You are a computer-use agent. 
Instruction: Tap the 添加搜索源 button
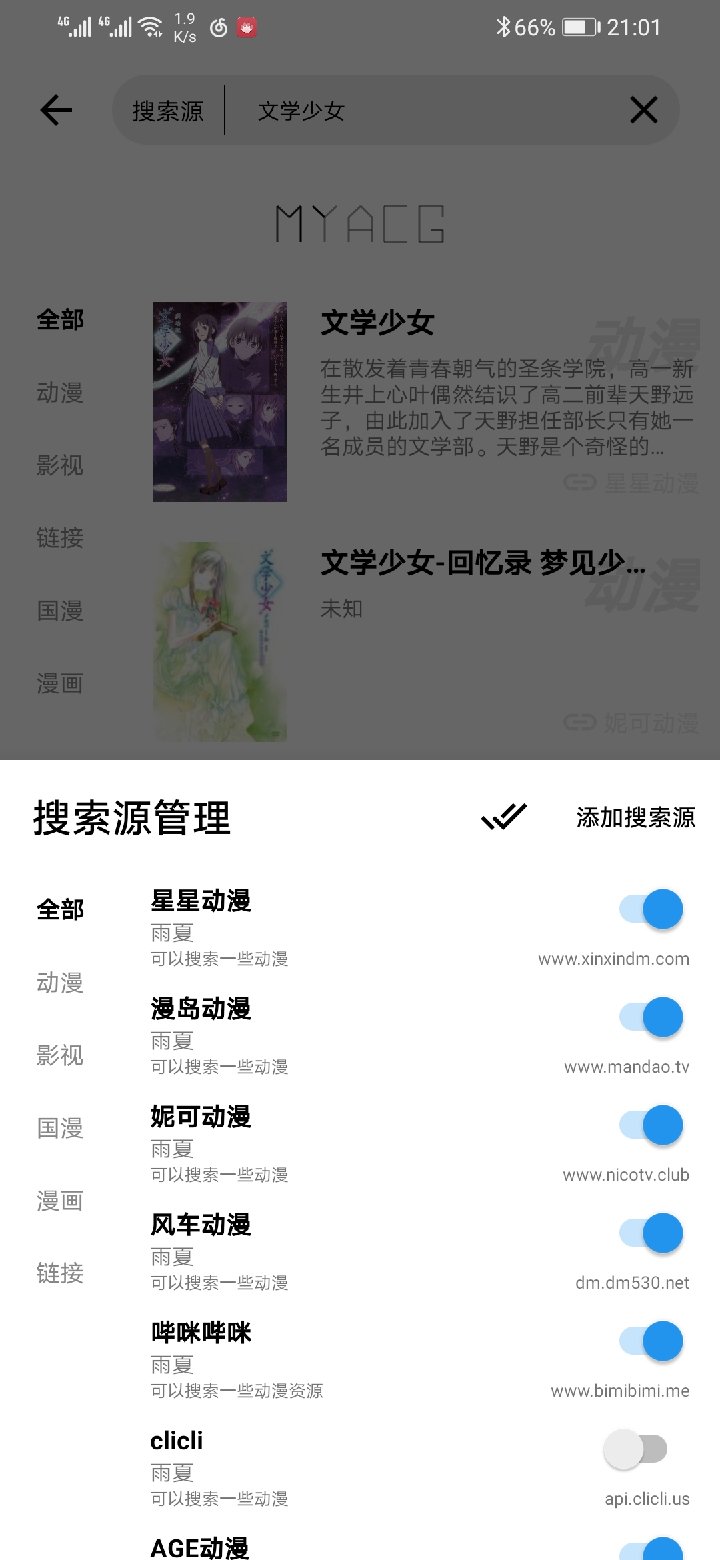634,817
